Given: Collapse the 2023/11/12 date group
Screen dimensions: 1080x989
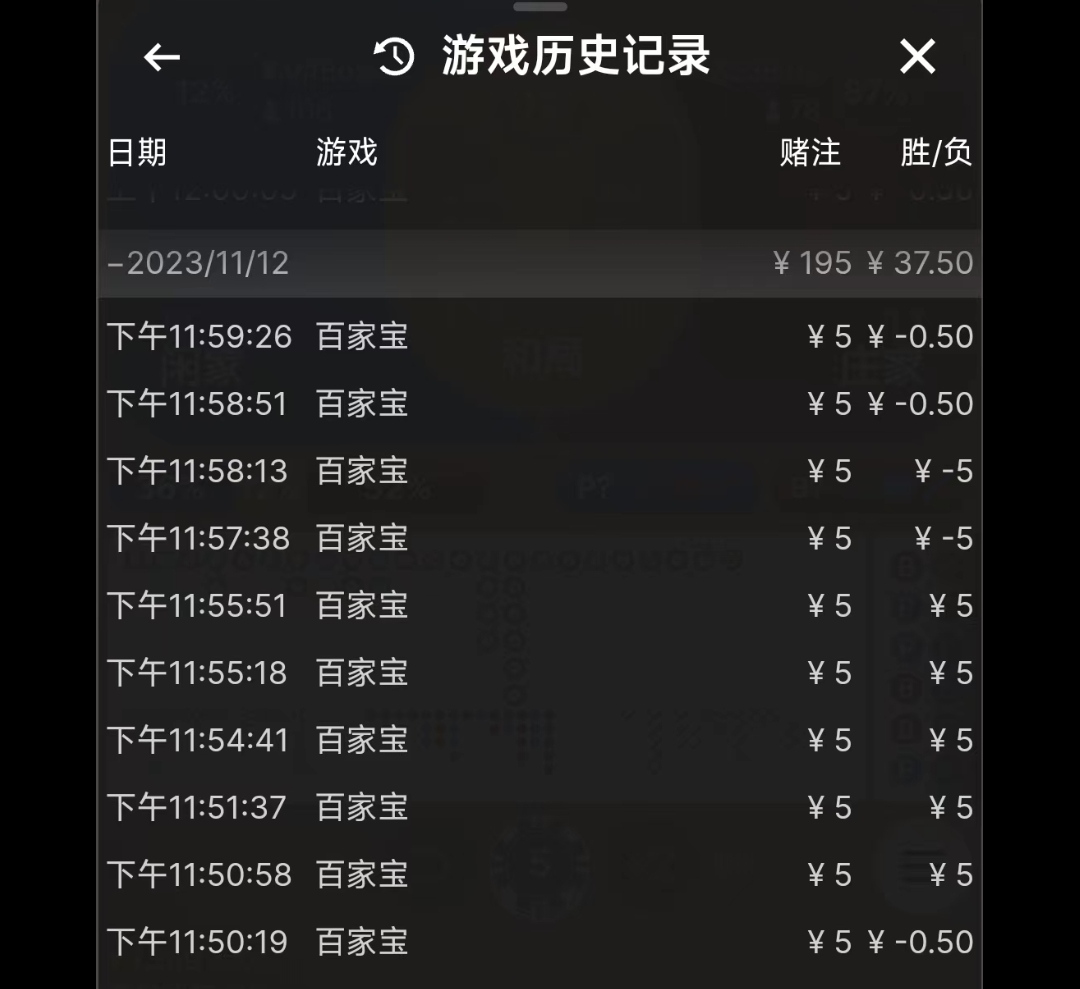Looking at the screenshot, I should tap(539, 263).
